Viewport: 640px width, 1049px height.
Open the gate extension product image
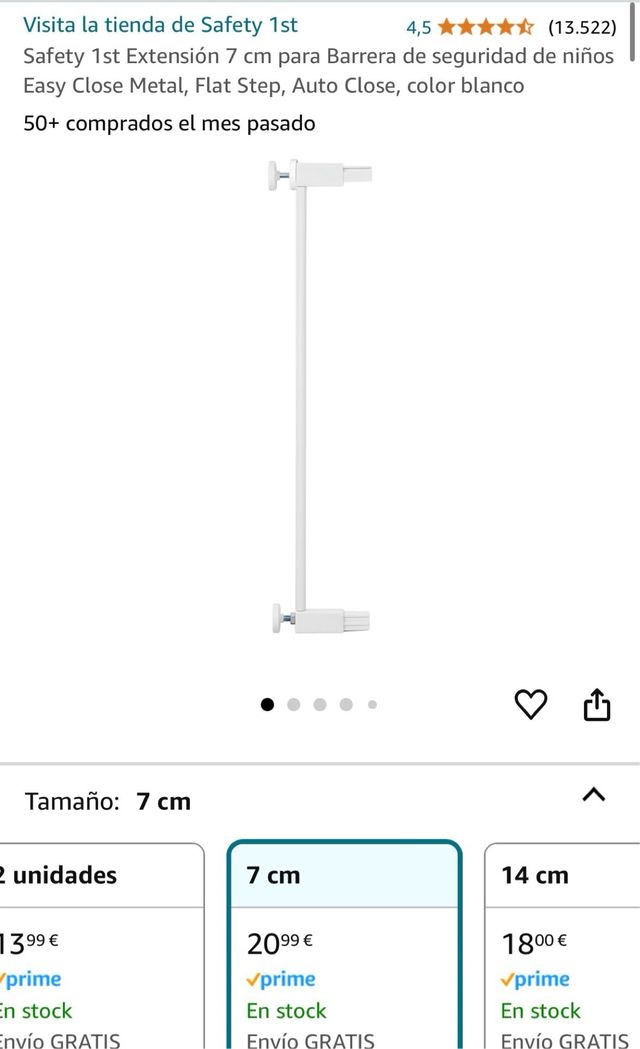pyautogui.click(x=319, y=400)
